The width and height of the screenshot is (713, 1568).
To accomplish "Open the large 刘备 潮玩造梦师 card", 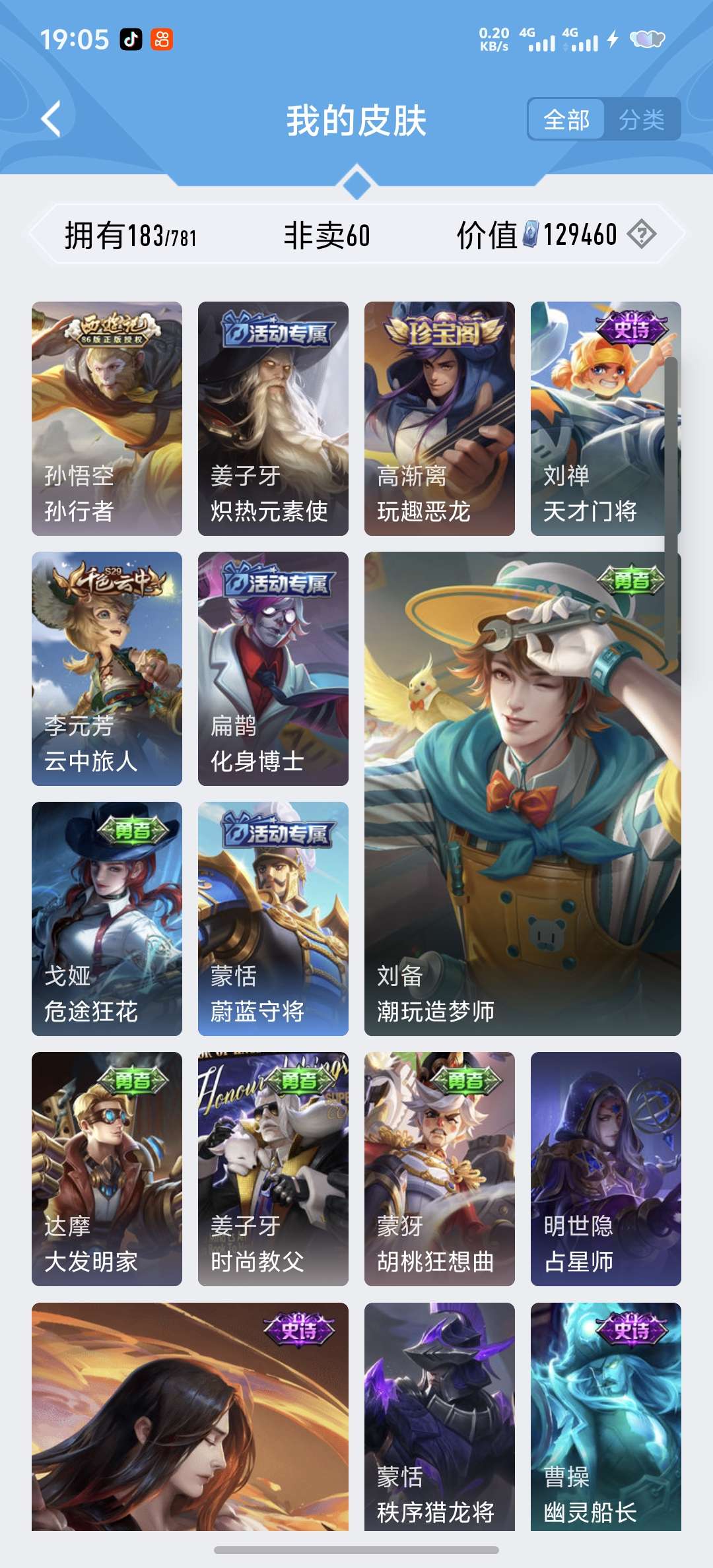I will click(x=523, y=793).
